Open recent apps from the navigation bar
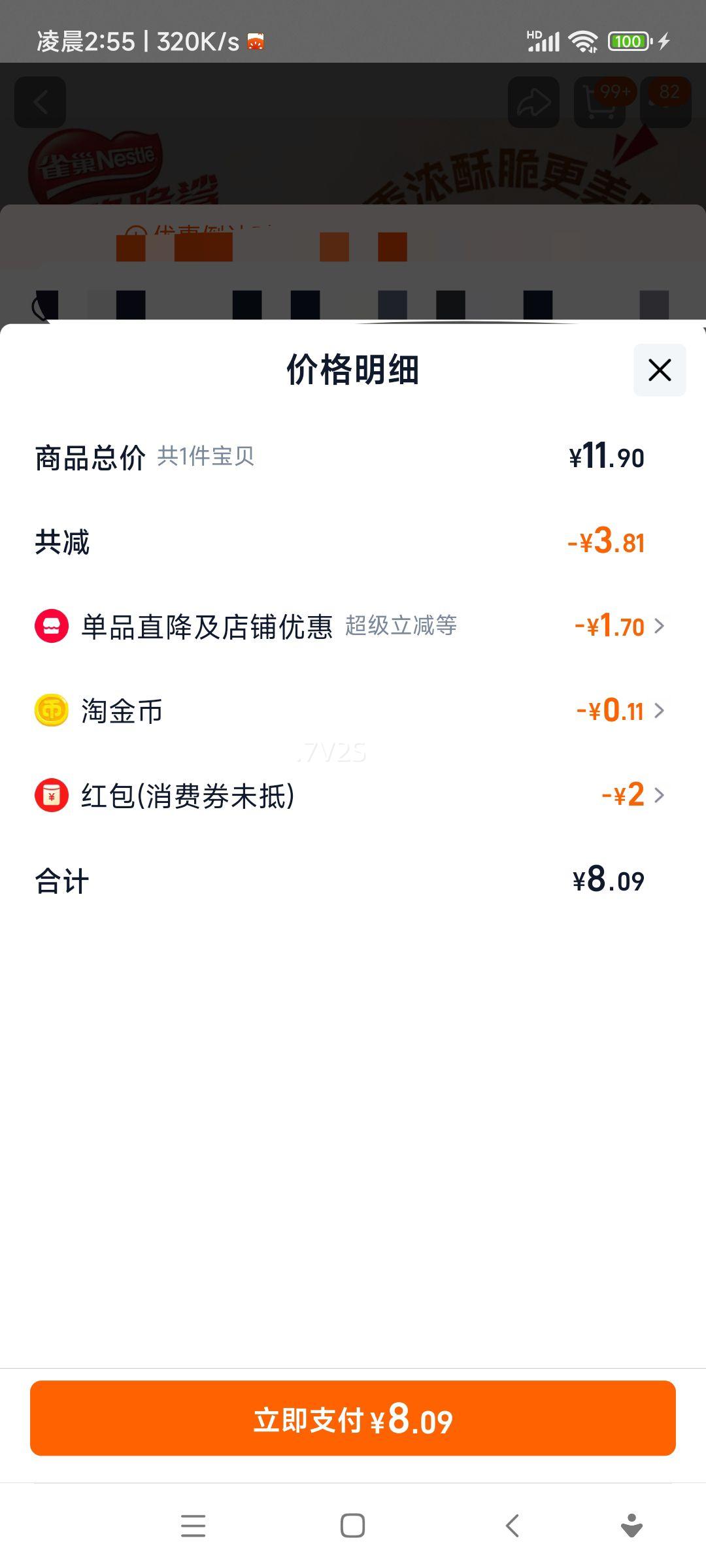The width and height of the screenshot is (706, 1568). [x=193, y=1526]
